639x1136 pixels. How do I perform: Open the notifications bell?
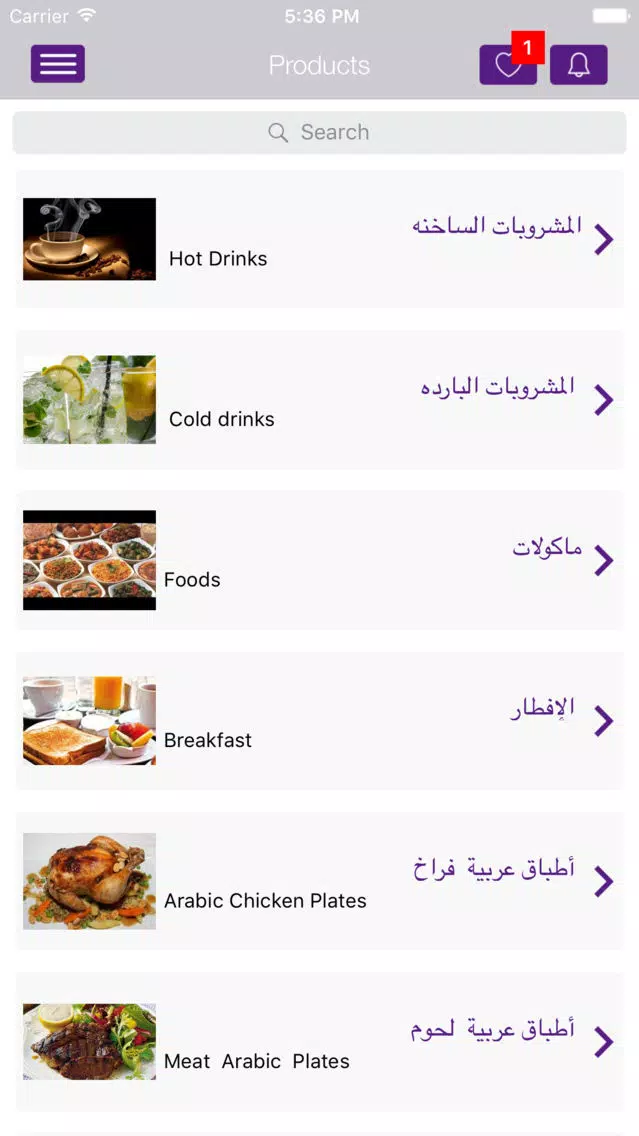coord(578,65)
